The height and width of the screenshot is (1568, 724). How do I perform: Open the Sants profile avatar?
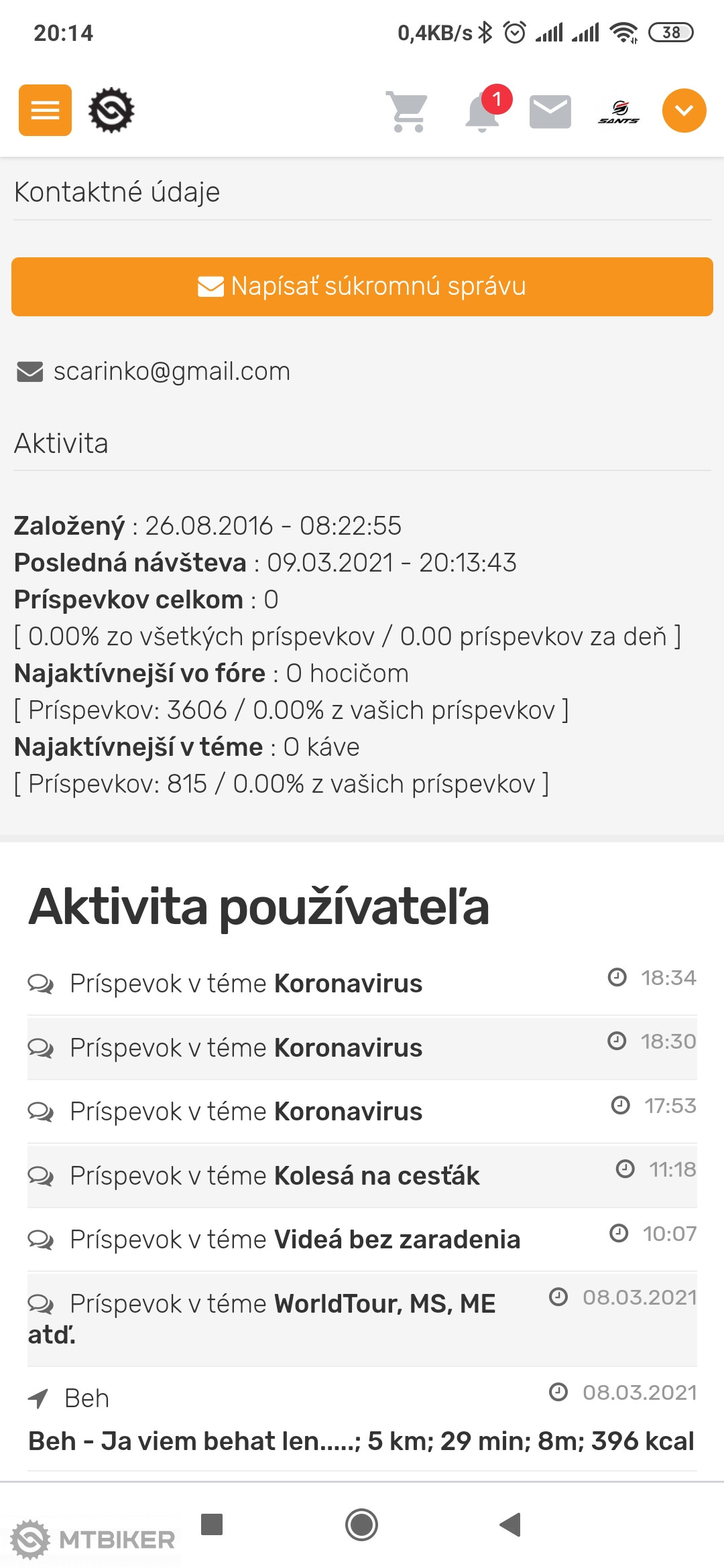618,111
